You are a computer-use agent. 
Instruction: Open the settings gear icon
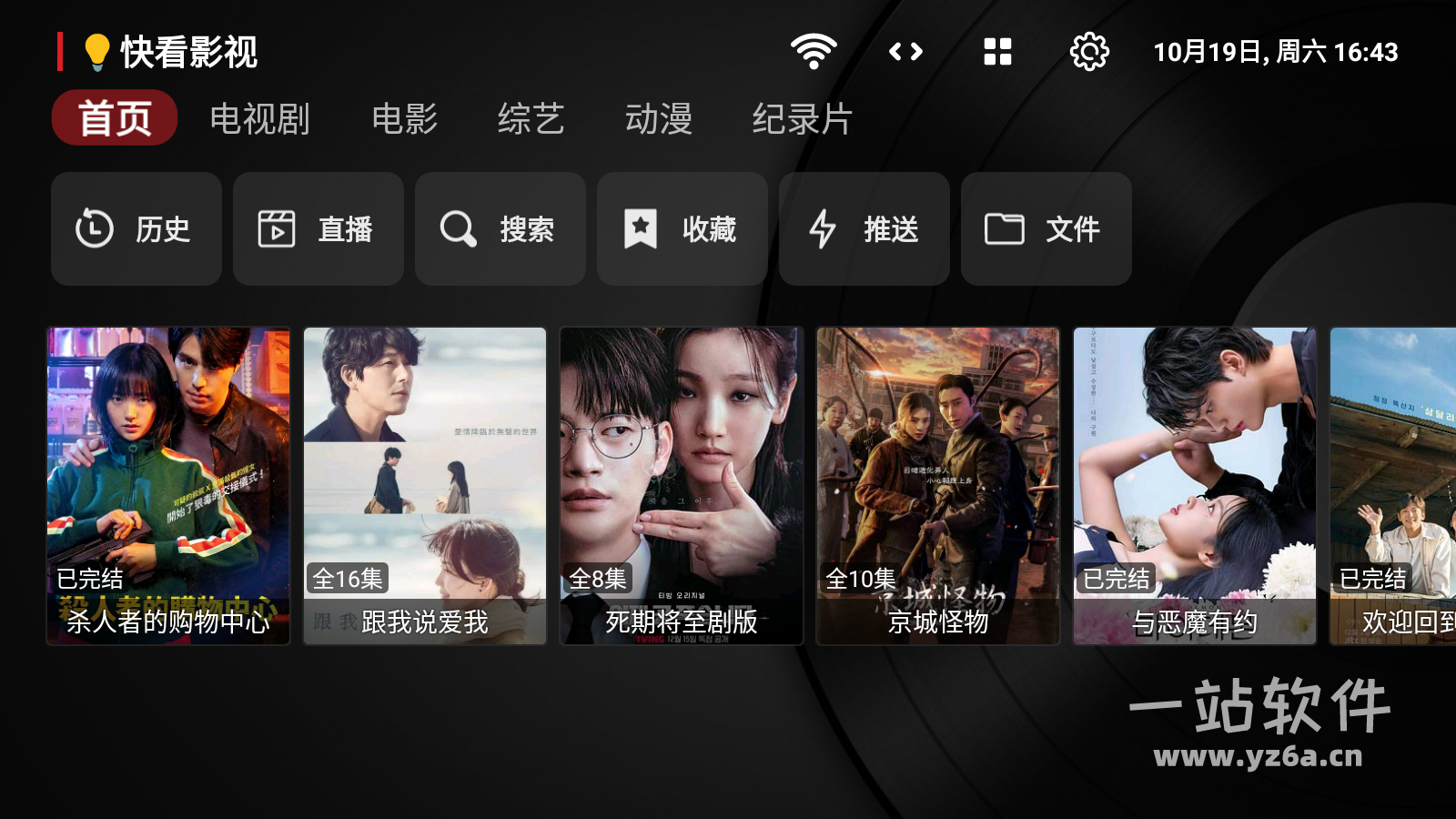(x=1088, y=52)
